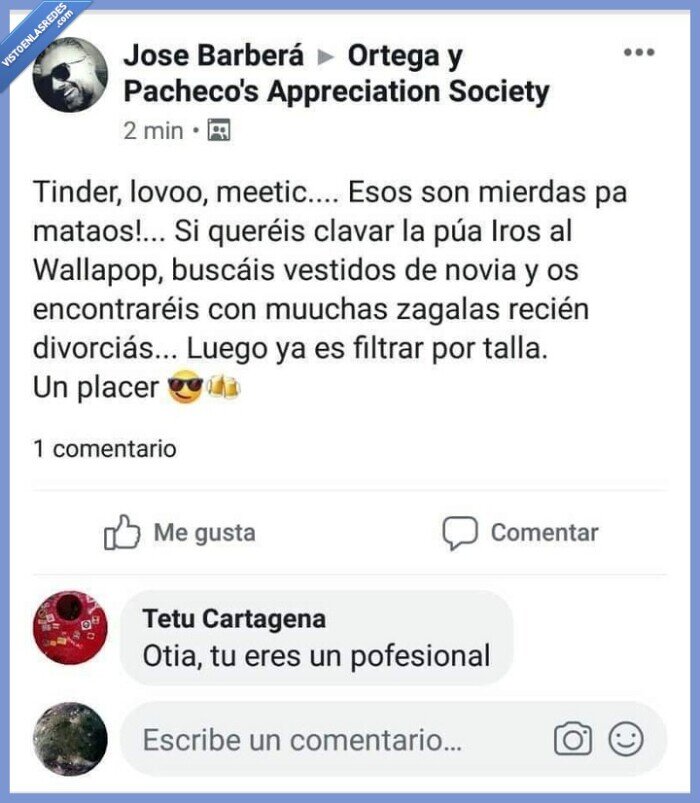
Task: Attach a photo with the camera icon
Action: pyautogui.click(x=573, y=739)
